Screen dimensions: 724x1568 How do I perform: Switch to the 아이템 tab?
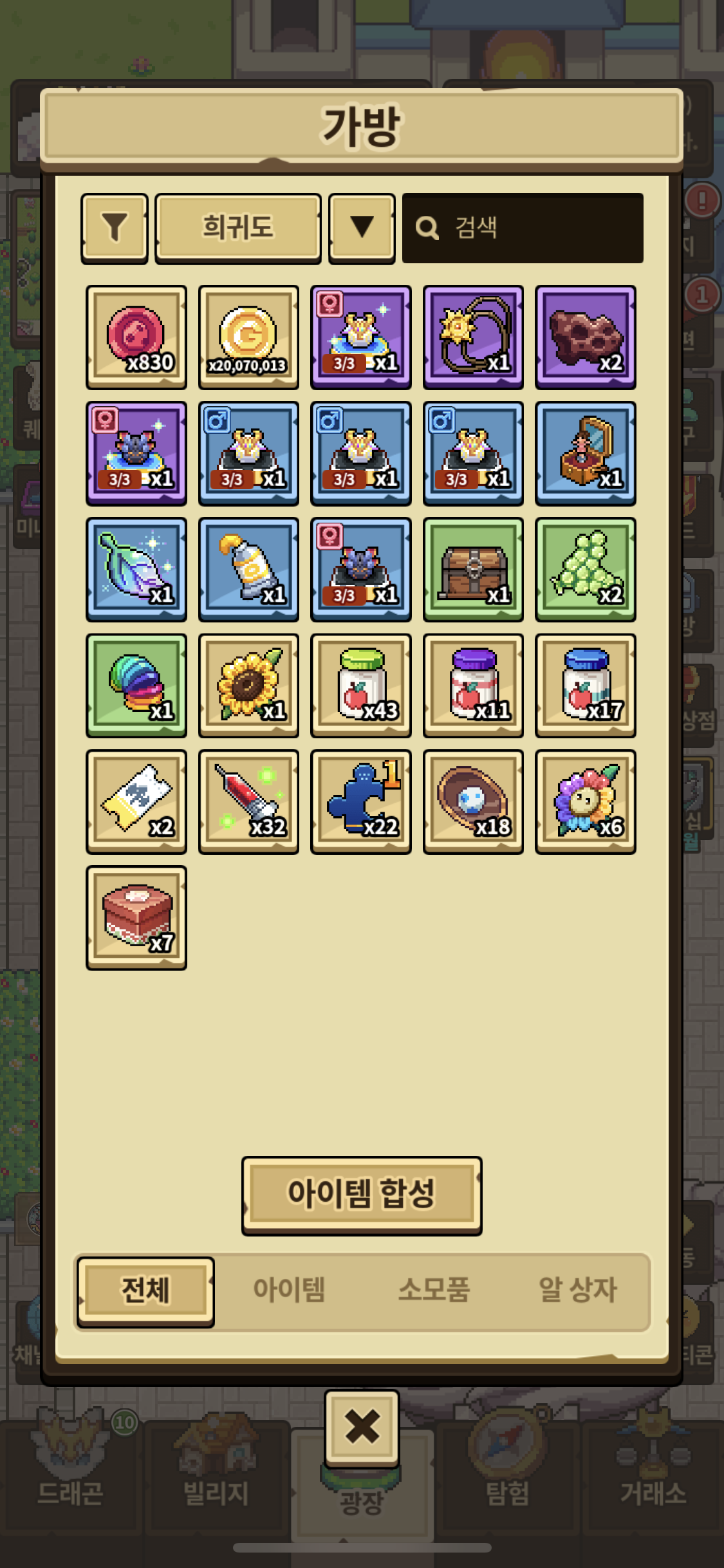click(289, 1290)
